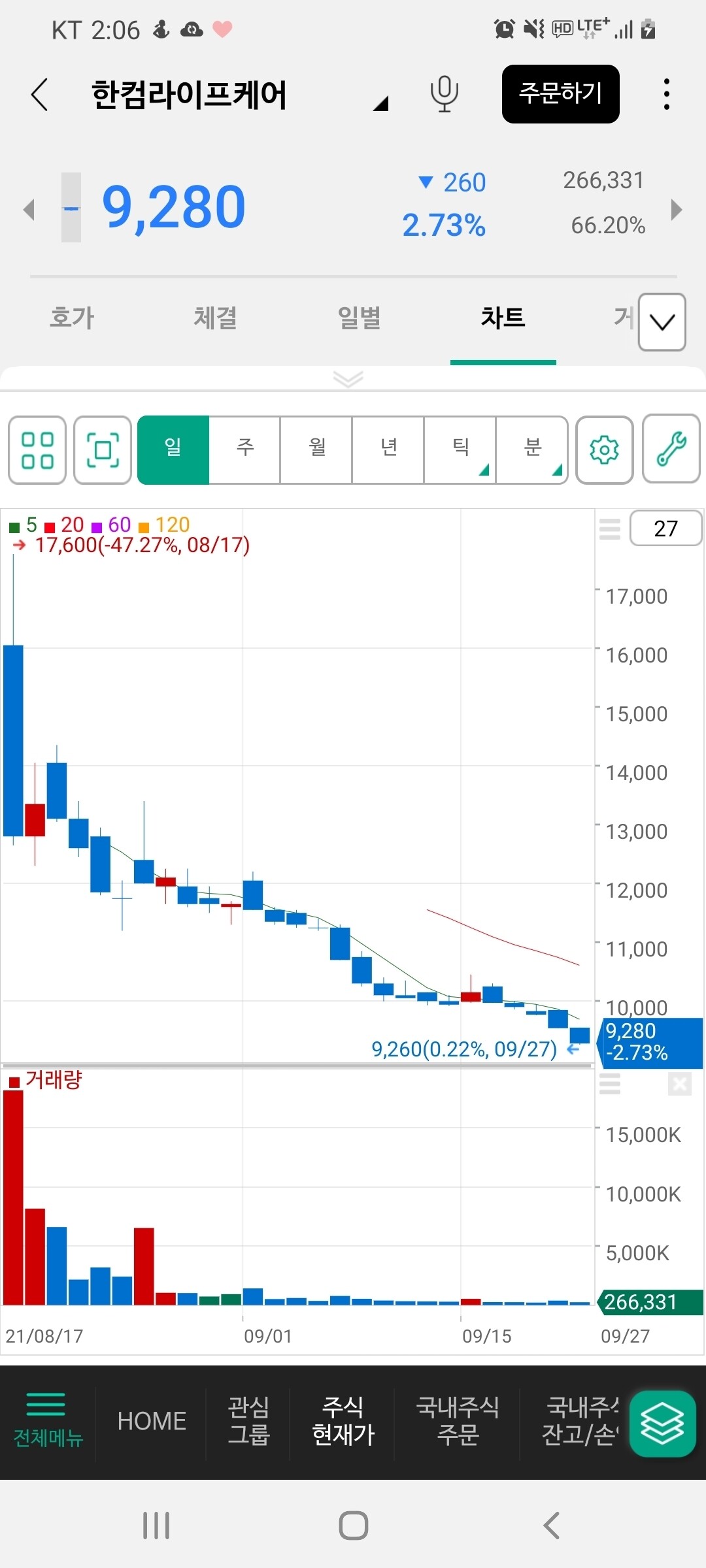Viewport: 706px width, 1568px height.
Task: Enter fullscreen chart view
Action: [x=103, y=449]
